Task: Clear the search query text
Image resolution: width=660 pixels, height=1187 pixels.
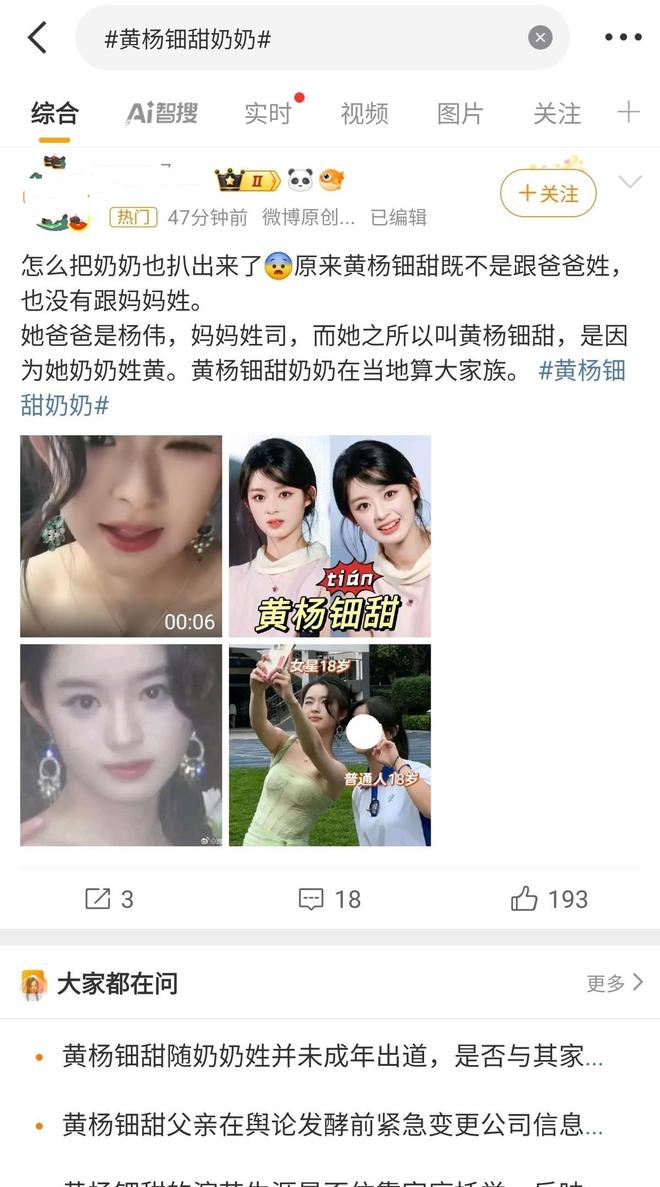Action: (x=540, y=38)
